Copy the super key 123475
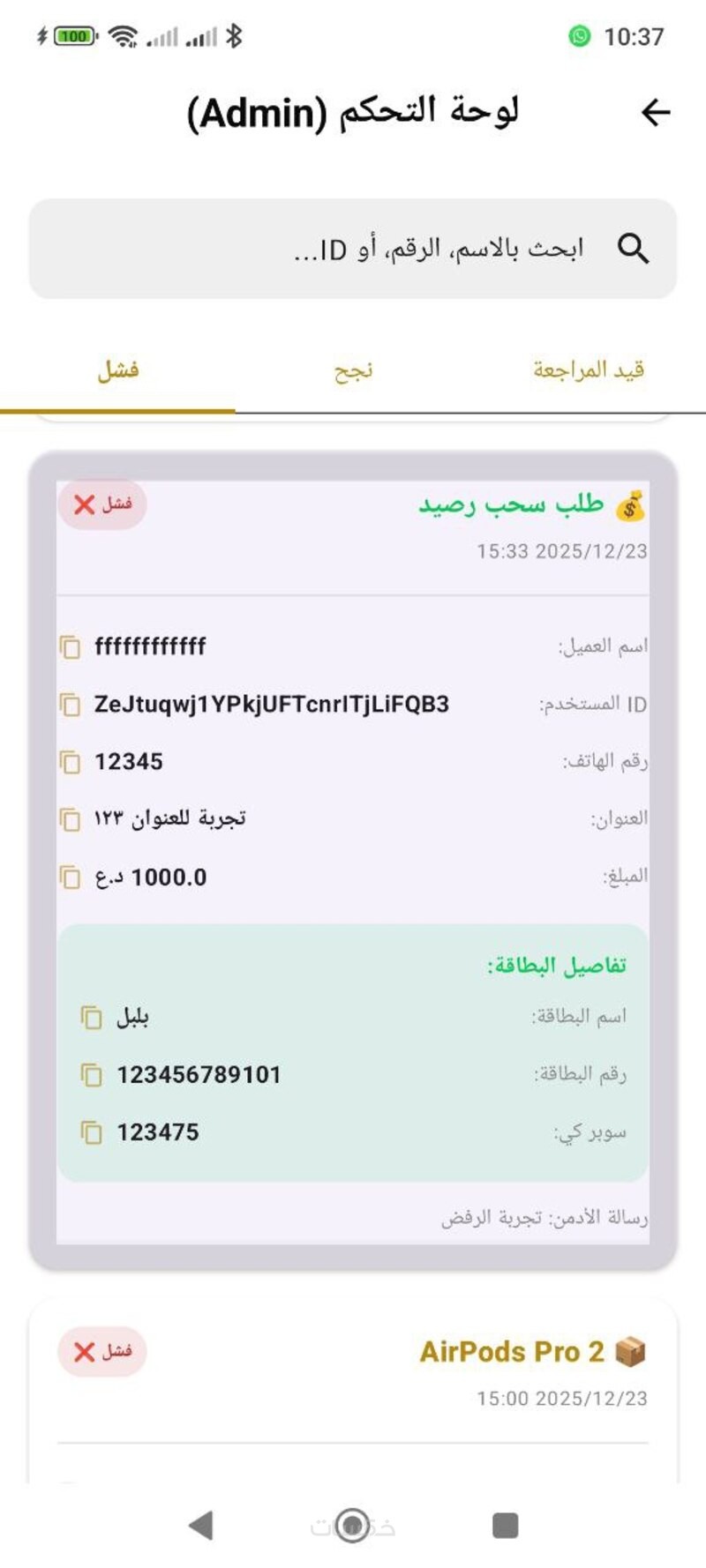The width and height of the screenshot is (706, 1568). (x=91, y=1132)
